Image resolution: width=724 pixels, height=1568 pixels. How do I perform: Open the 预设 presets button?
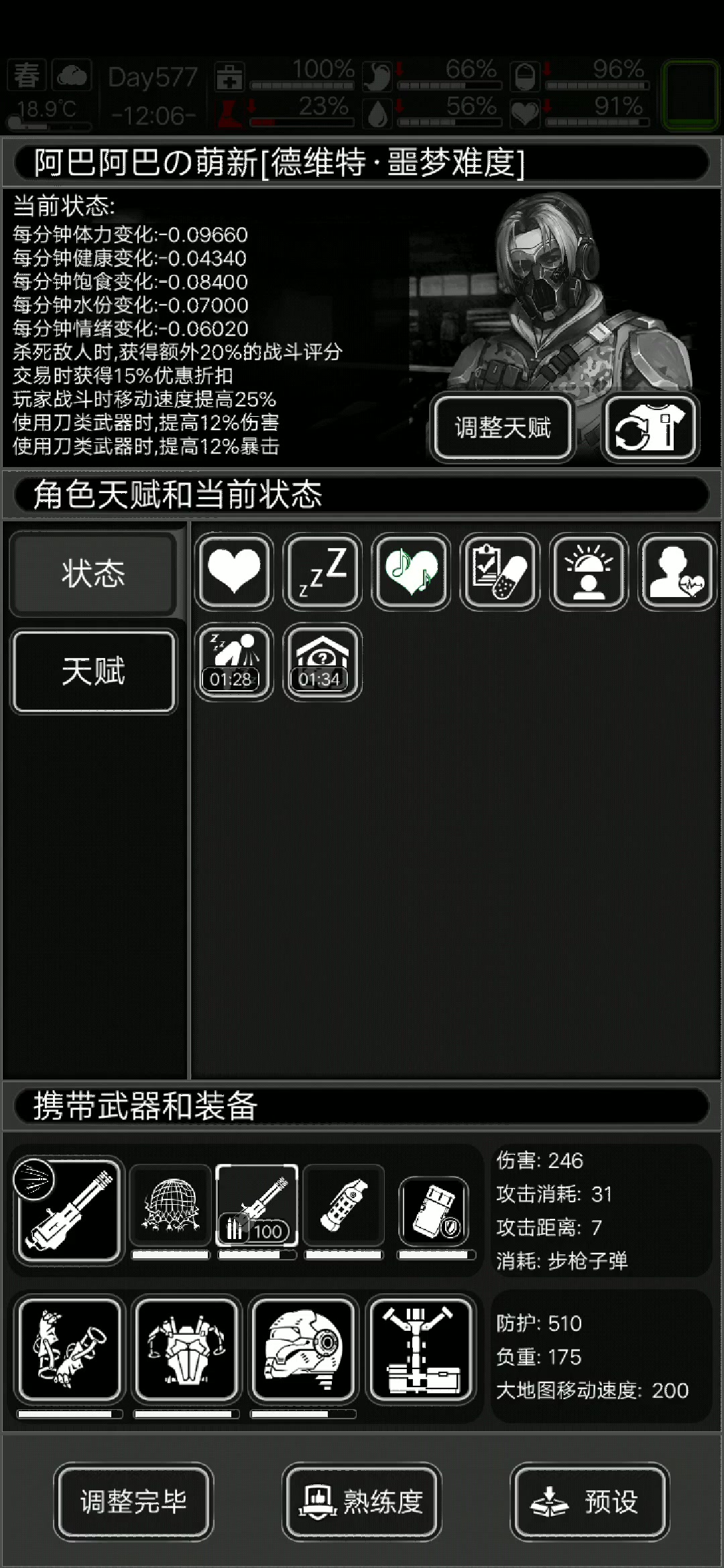(x=590, y=1502)
